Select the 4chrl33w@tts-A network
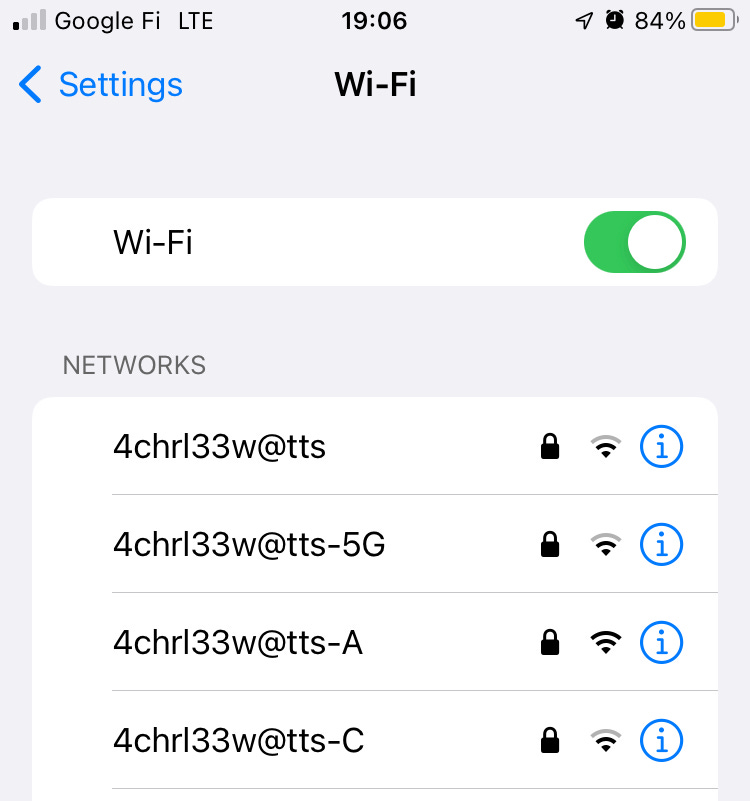 238,643
